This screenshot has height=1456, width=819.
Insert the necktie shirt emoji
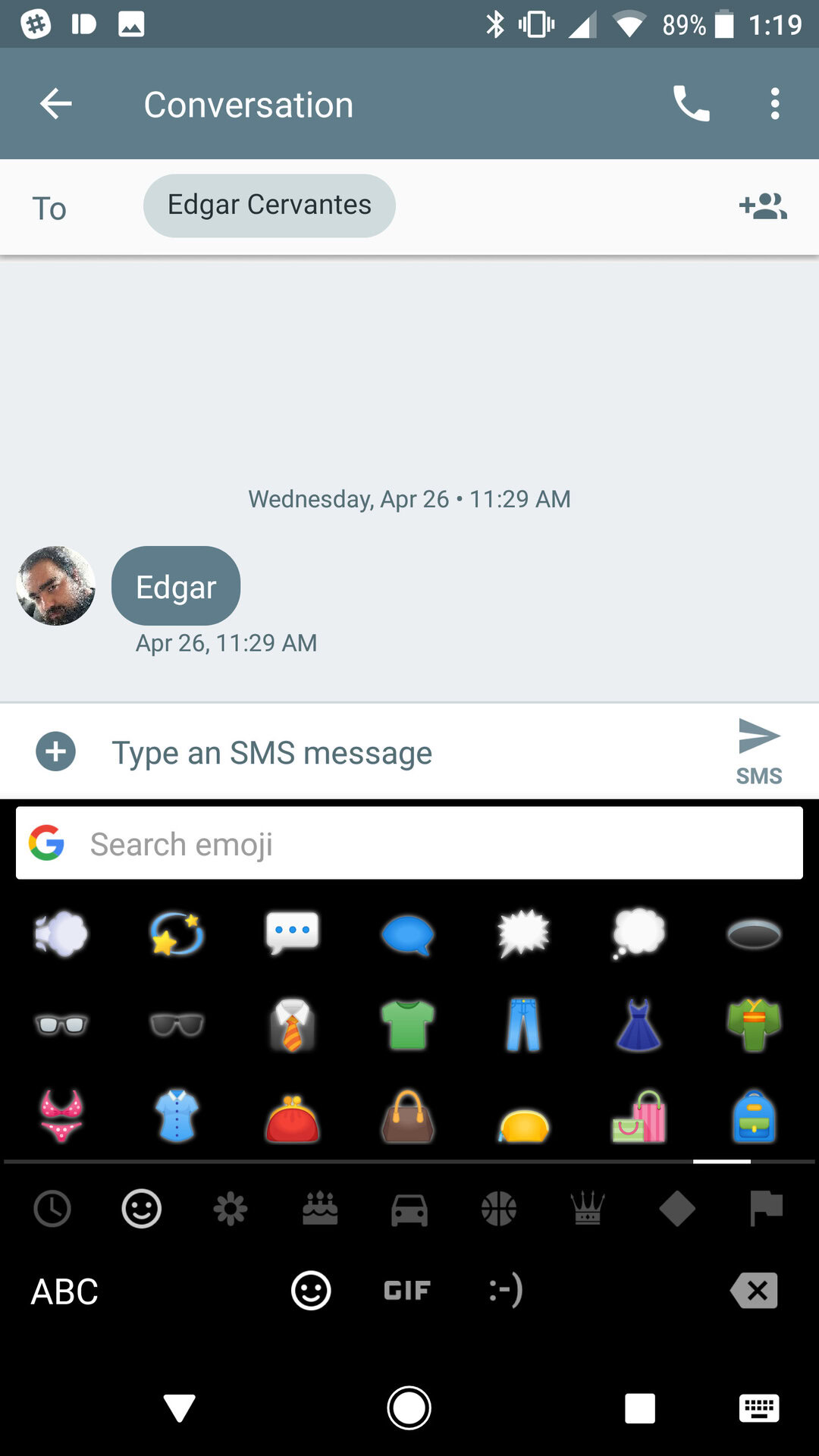click(293, 1025)
